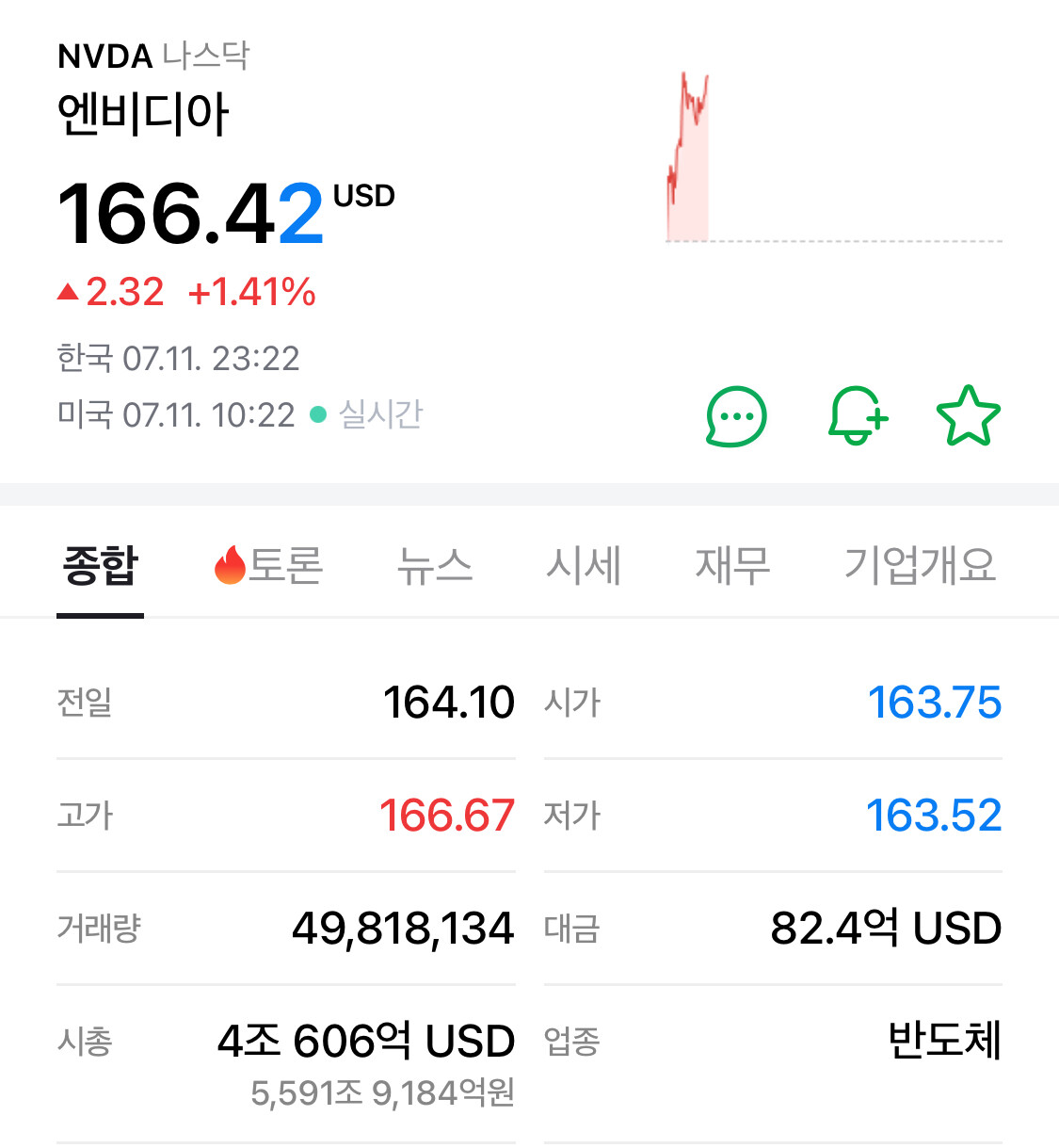This screenshot has width=1059, height=1148.
Task: View the 재무 tab
Action: click(x=732, y=567)
